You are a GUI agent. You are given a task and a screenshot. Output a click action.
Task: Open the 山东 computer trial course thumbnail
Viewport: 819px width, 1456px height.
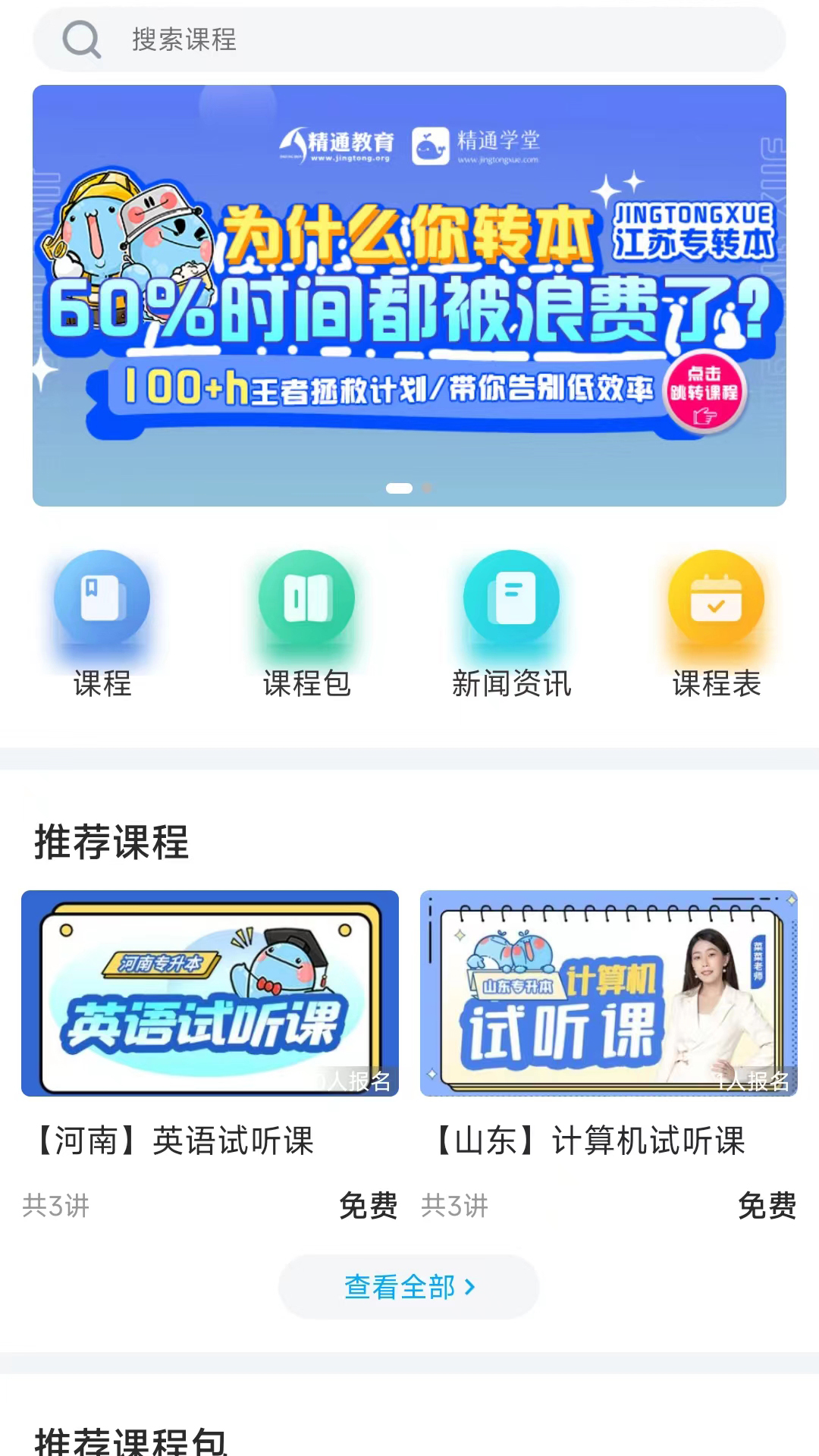click(607, 993)
